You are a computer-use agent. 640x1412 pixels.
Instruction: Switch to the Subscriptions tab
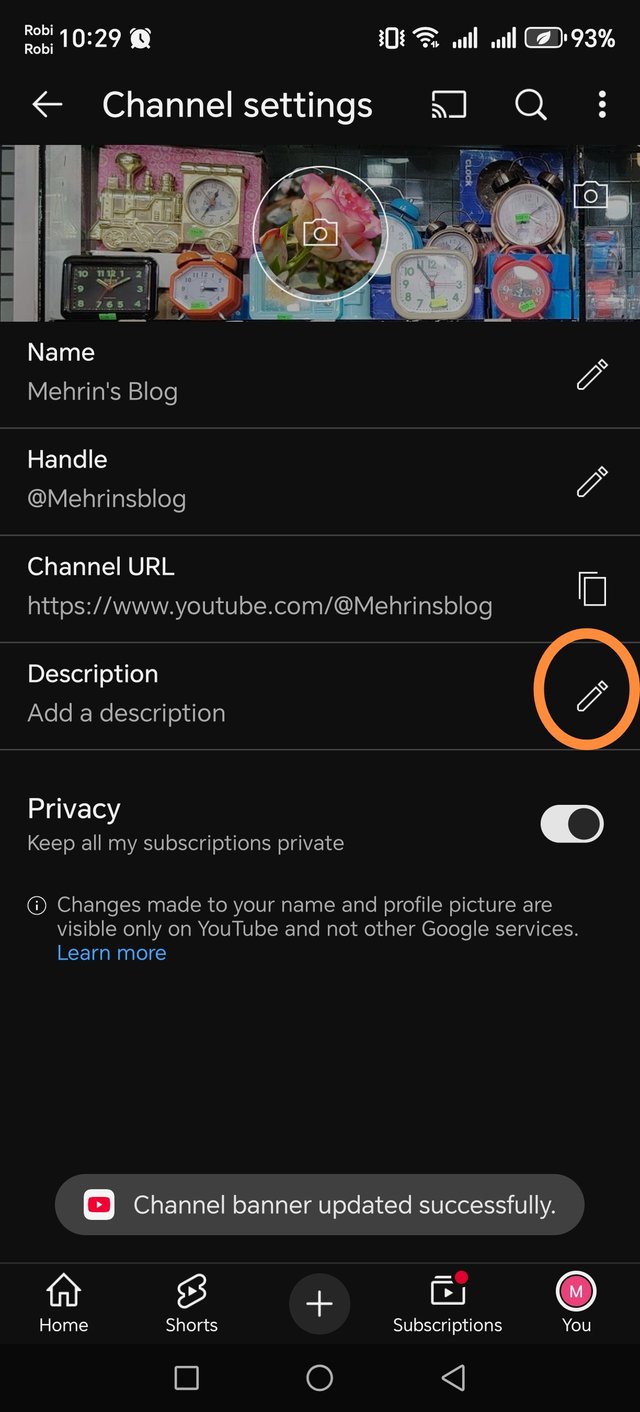pos(447,1303)
